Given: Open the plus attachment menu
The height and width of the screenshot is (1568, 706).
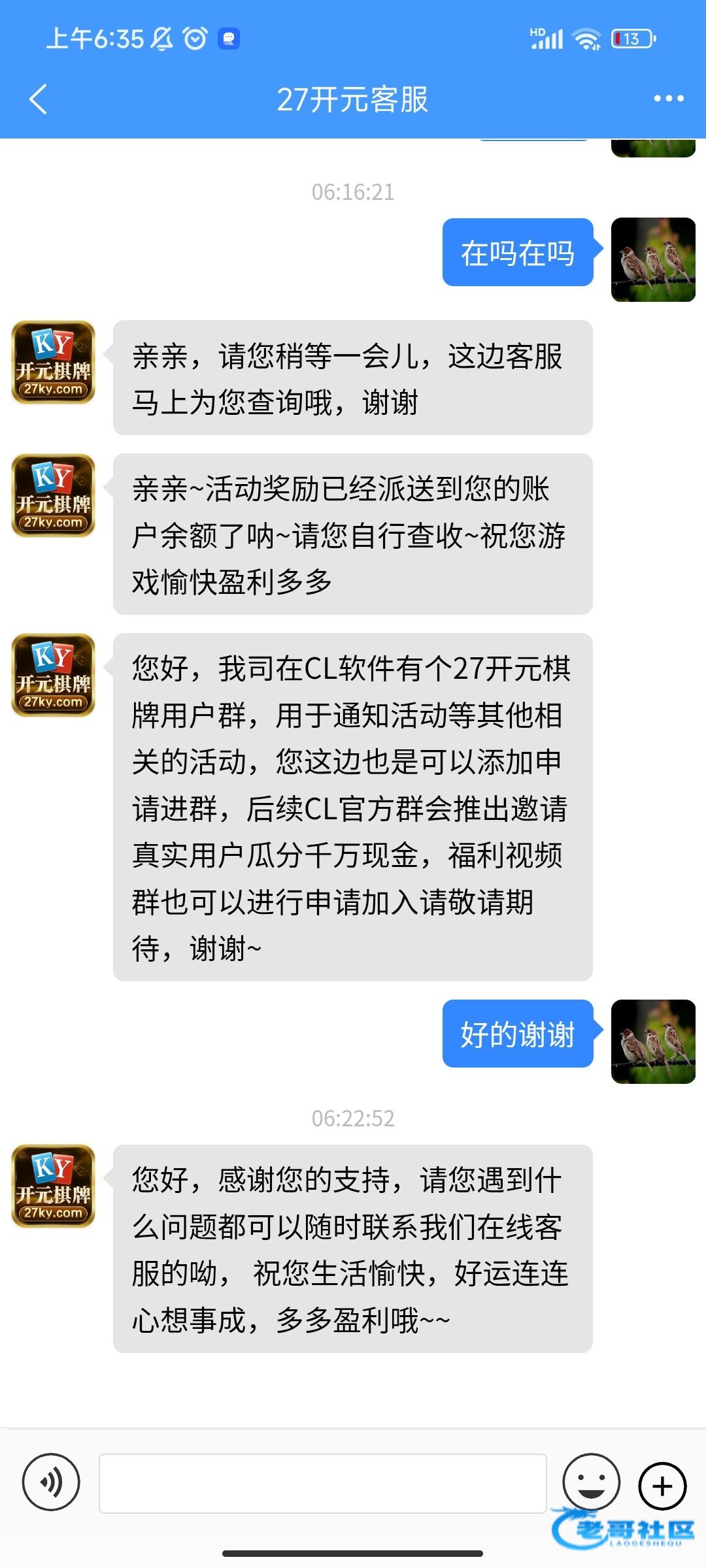Looking at the screenshot, I should [662, 1486].
